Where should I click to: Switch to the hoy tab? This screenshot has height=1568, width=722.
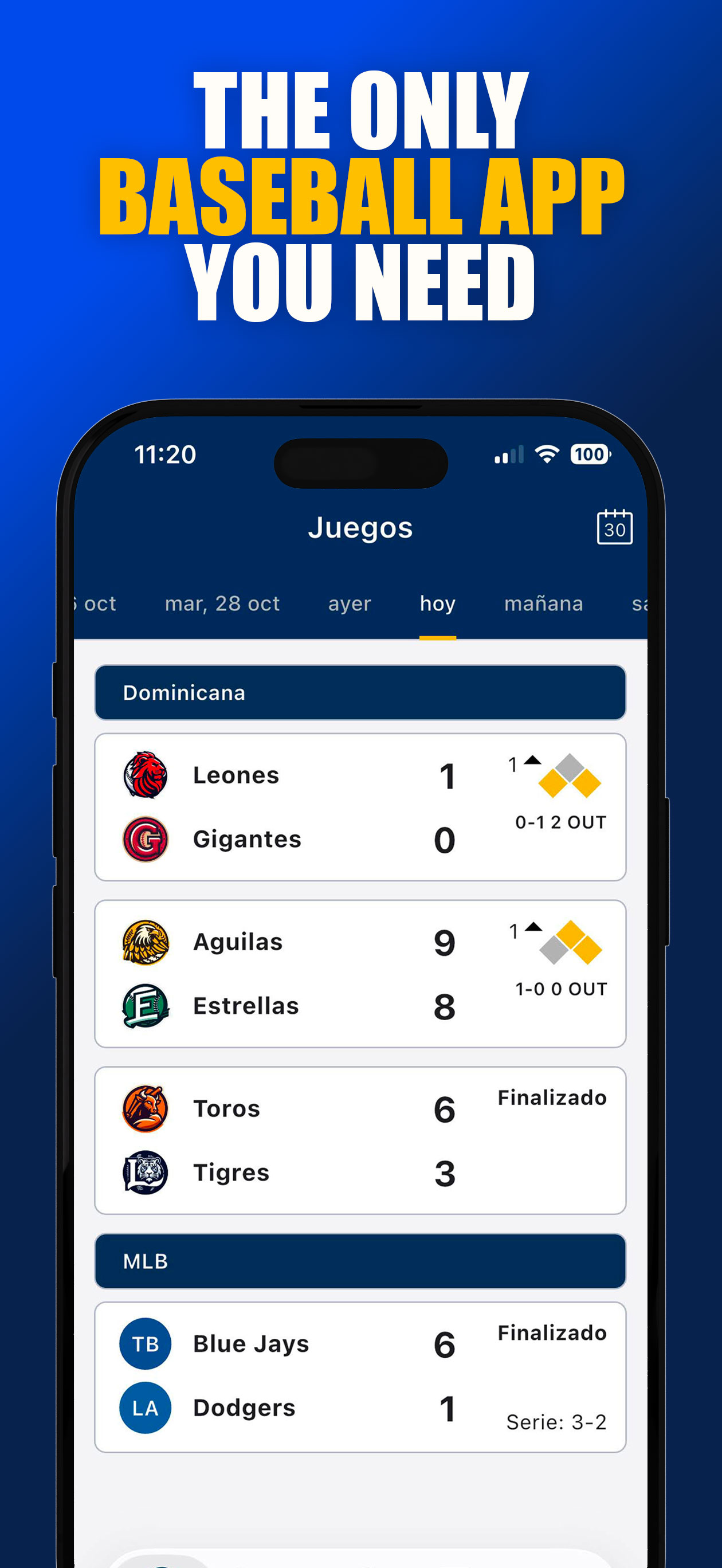[438, 603]
